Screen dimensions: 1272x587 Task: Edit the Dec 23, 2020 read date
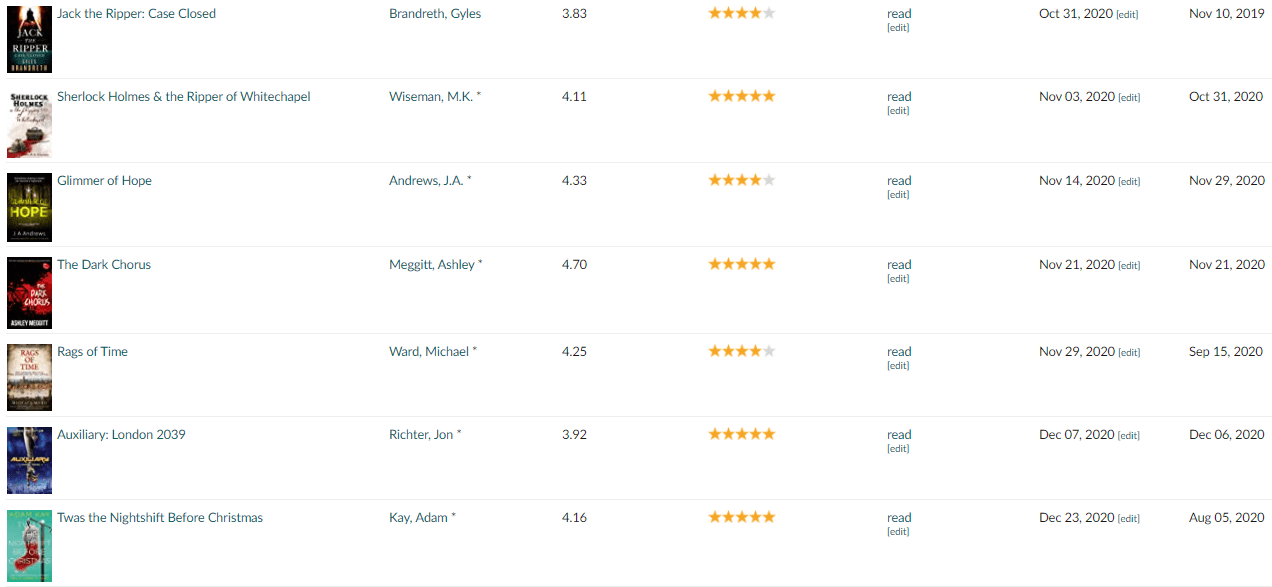pyautogui.click(x=1128, y=519)
